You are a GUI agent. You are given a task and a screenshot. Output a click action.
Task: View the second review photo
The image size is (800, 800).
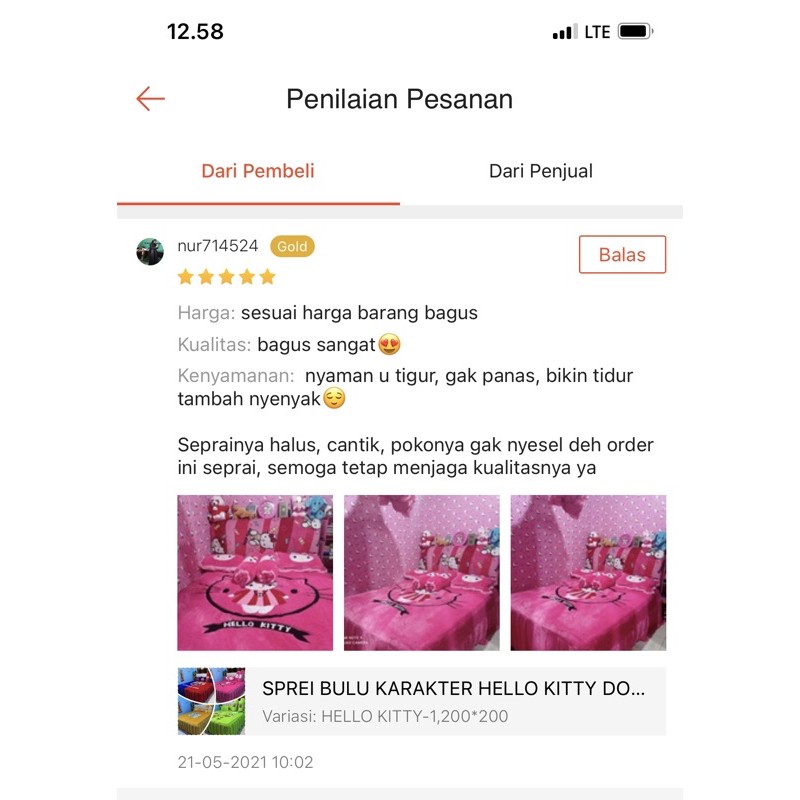pyautogui.click(x=421, y=572)
